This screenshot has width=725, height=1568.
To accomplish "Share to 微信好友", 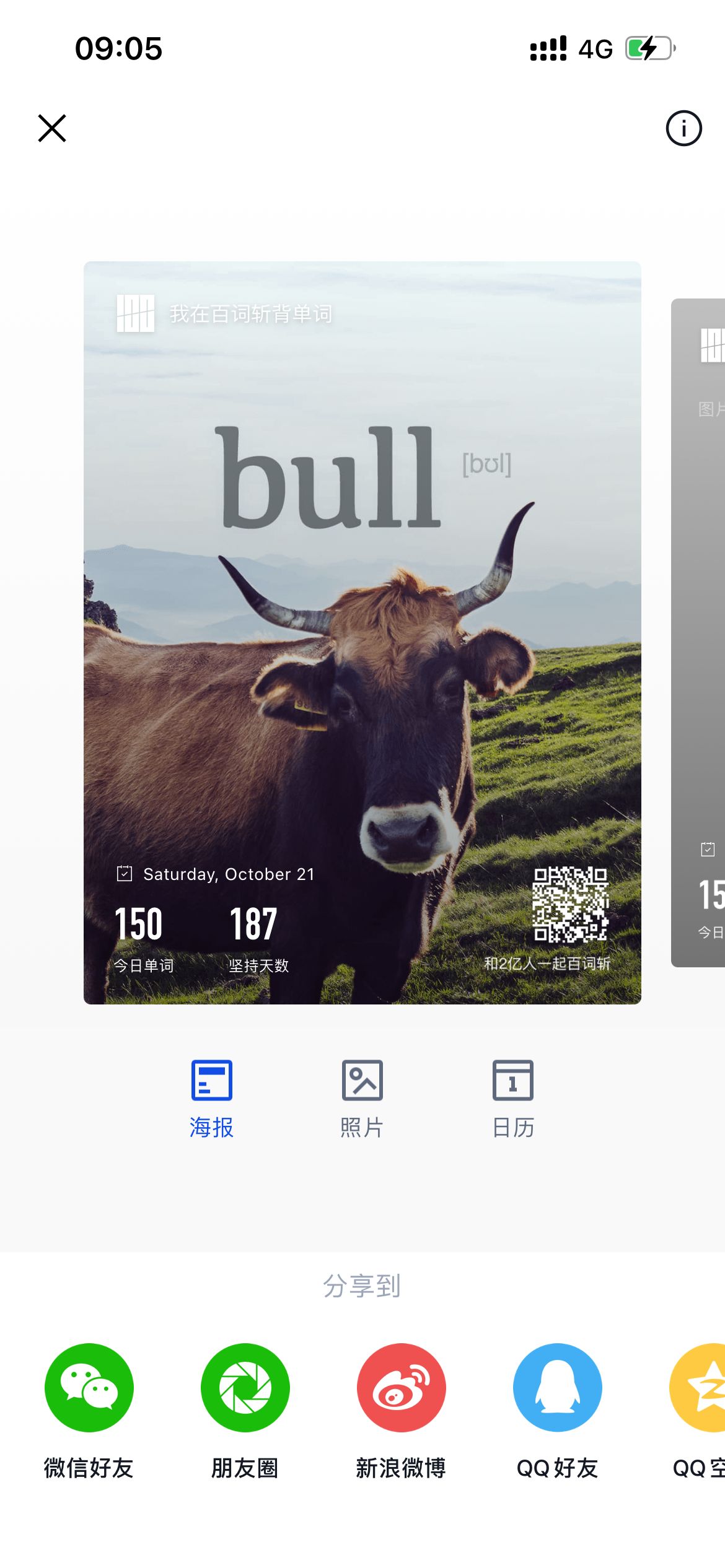I will click(x=89, y=1388).
